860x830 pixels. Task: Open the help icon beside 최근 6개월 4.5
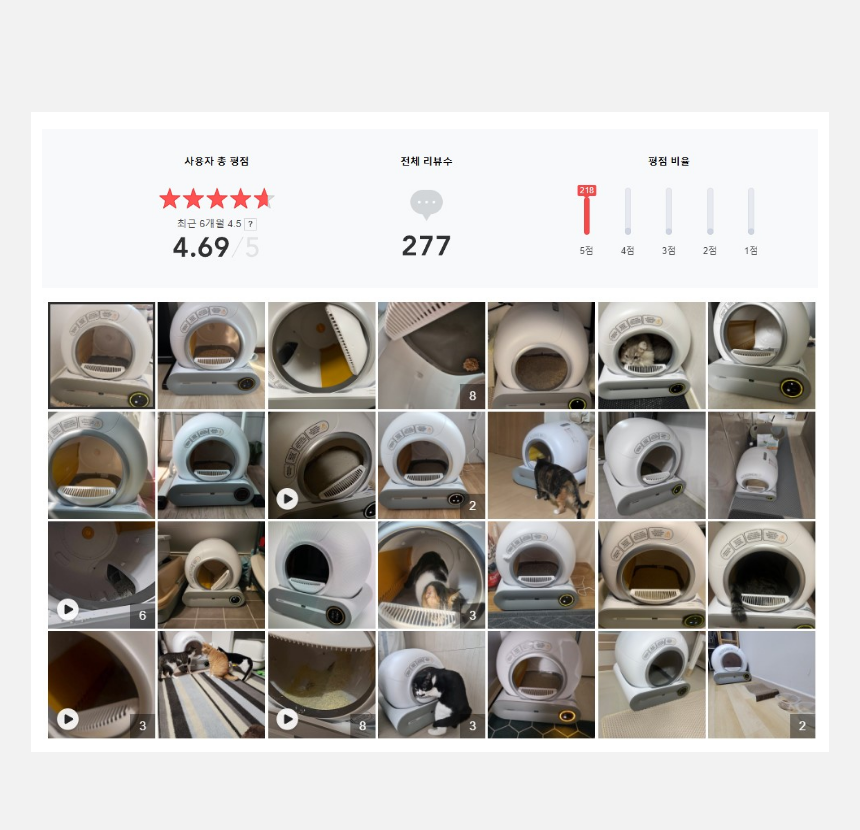pos(250,224)
